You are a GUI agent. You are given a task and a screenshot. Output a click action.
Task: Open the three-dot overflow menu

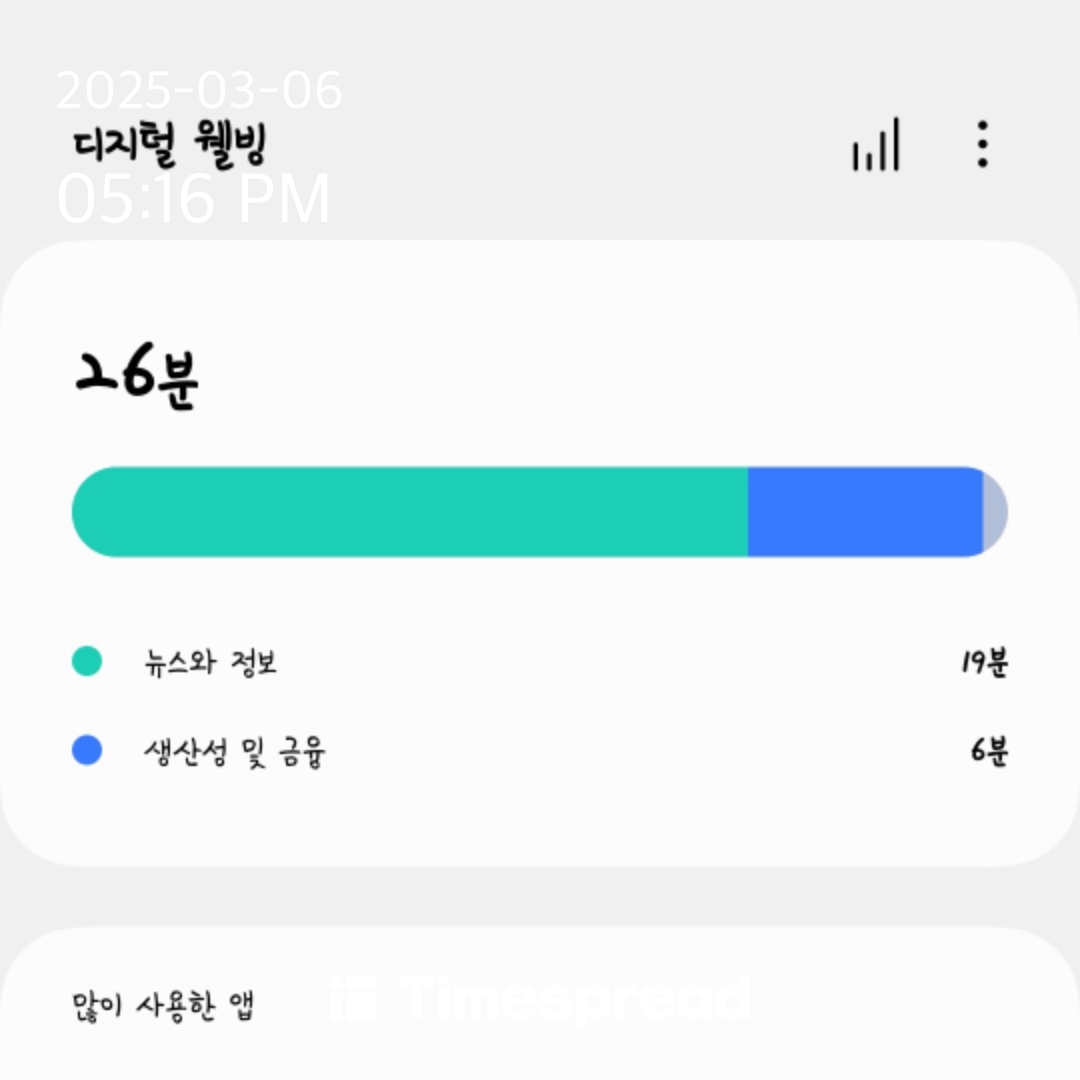[982, 145]
